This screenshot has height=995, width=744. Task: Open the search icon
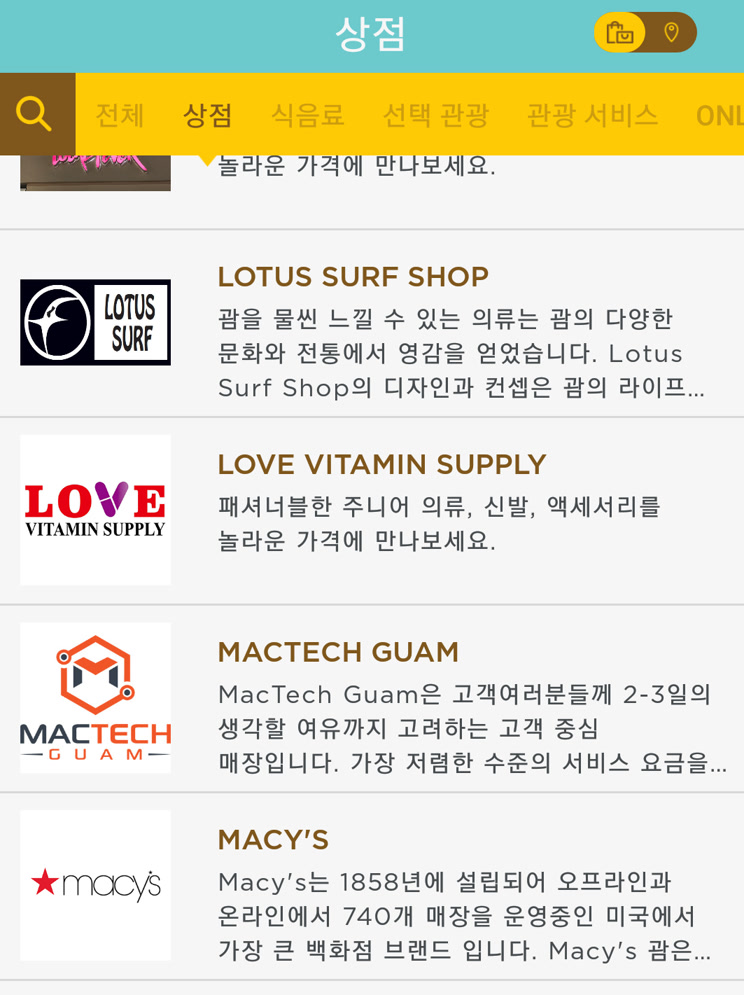[x=35, y=114]
